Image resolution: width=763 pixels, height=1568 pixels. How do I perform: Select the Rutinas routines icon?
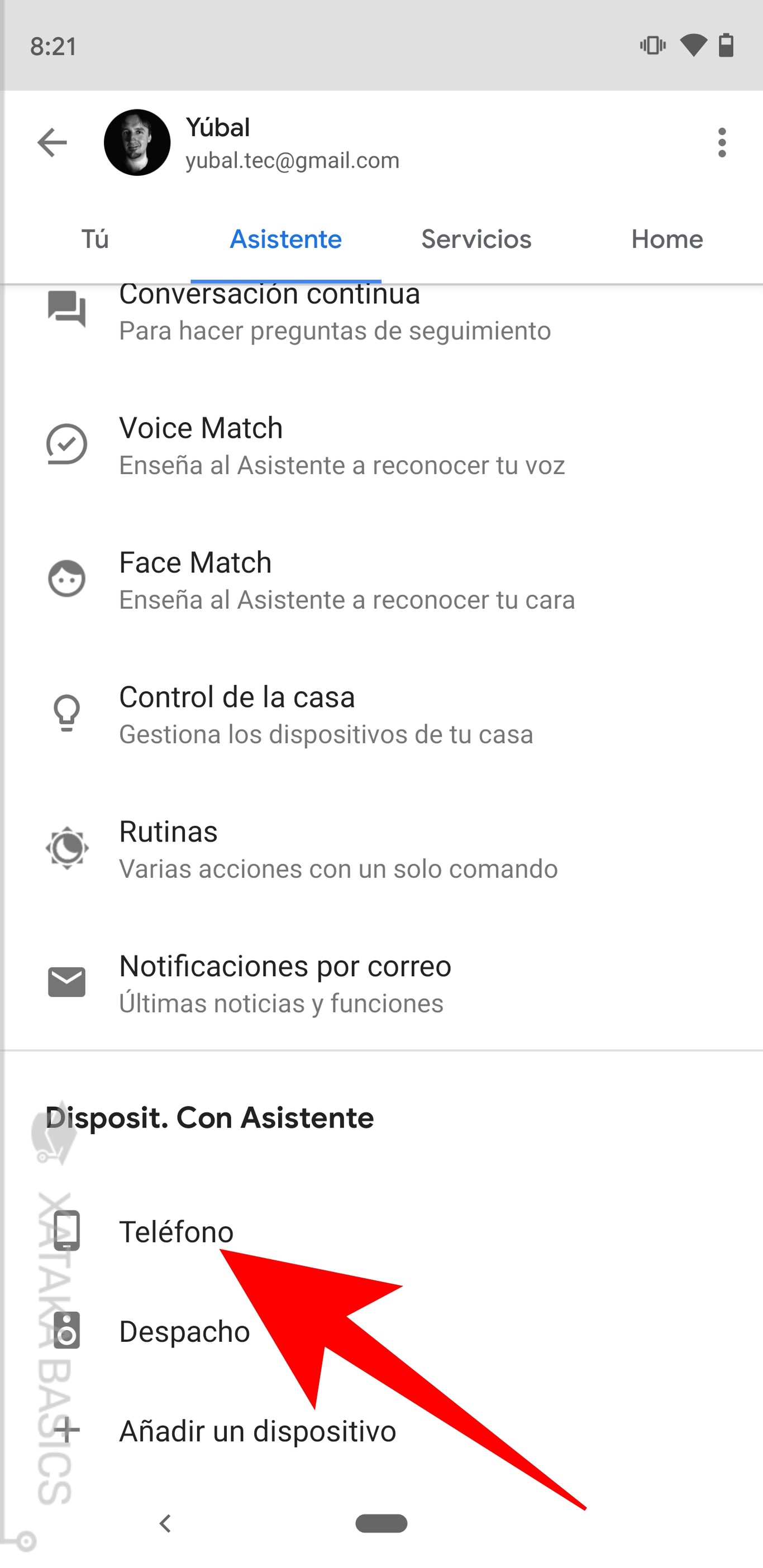pyautogui.click(x=67, y=849)
